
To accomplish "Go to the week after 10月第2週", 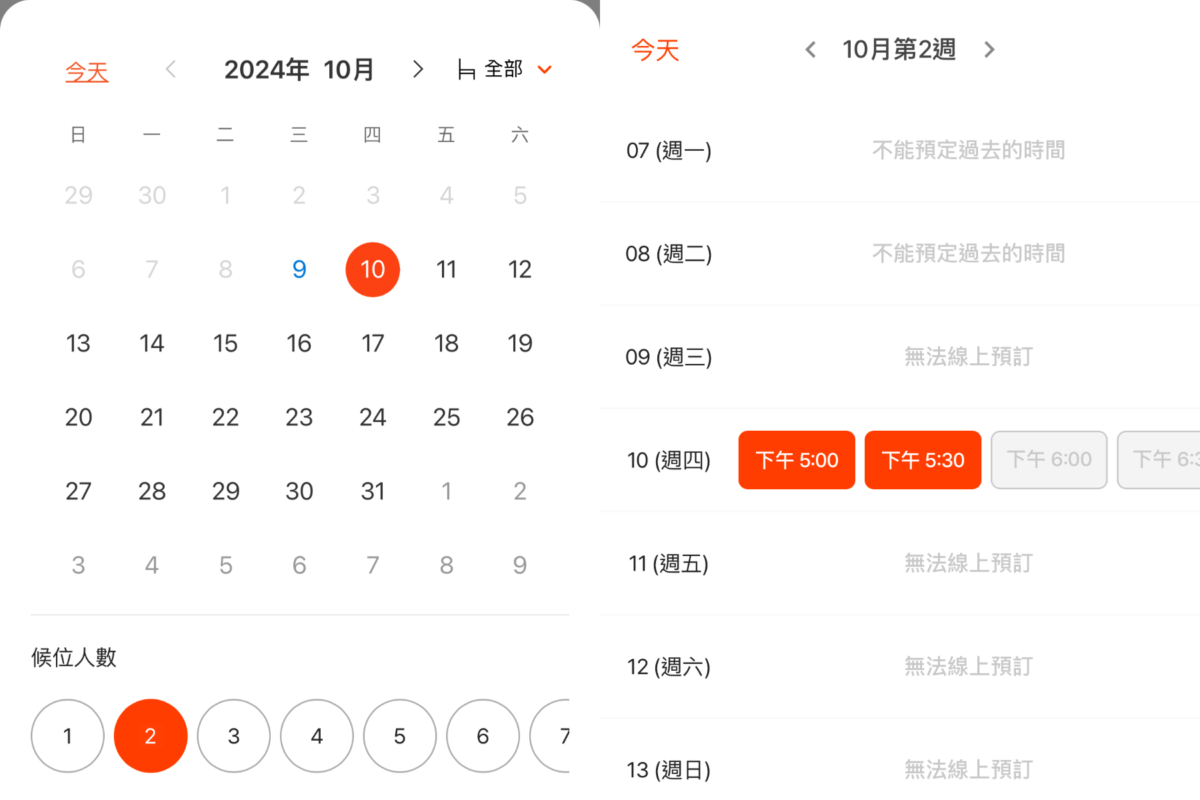I will (x=989, y=49).
